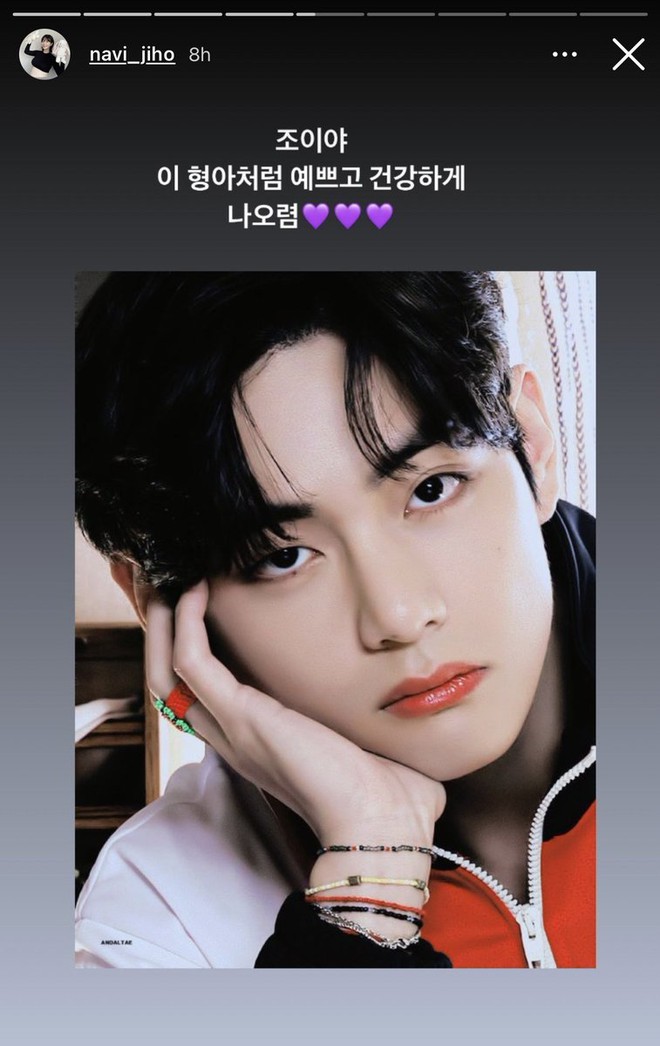Image resolution: width=660 pixels, height=1046 pixels.
Task: Open the three-dot story options menu
Action: (x=565, y=54)
